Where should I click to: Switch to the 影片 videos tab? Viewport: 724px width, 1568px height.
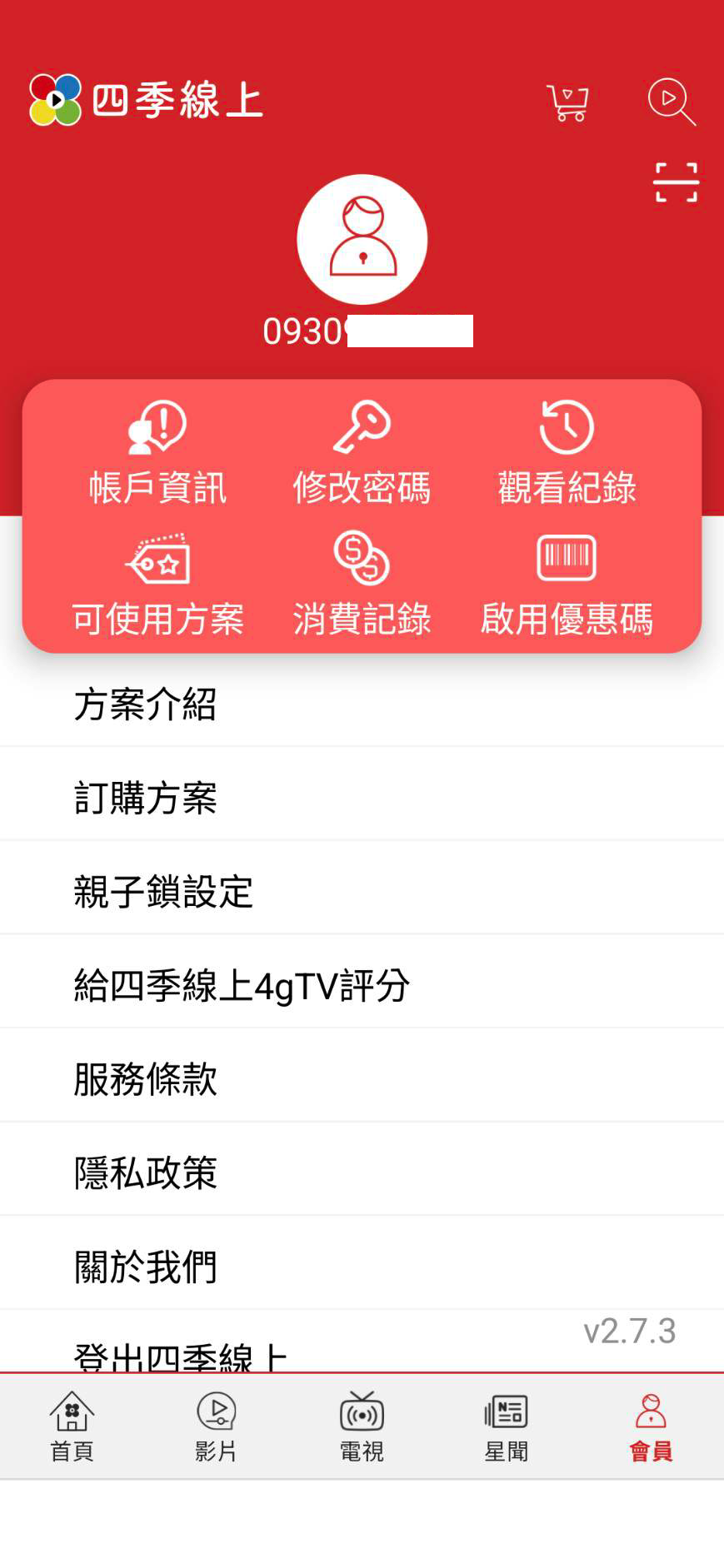(x=217, y=1427)
